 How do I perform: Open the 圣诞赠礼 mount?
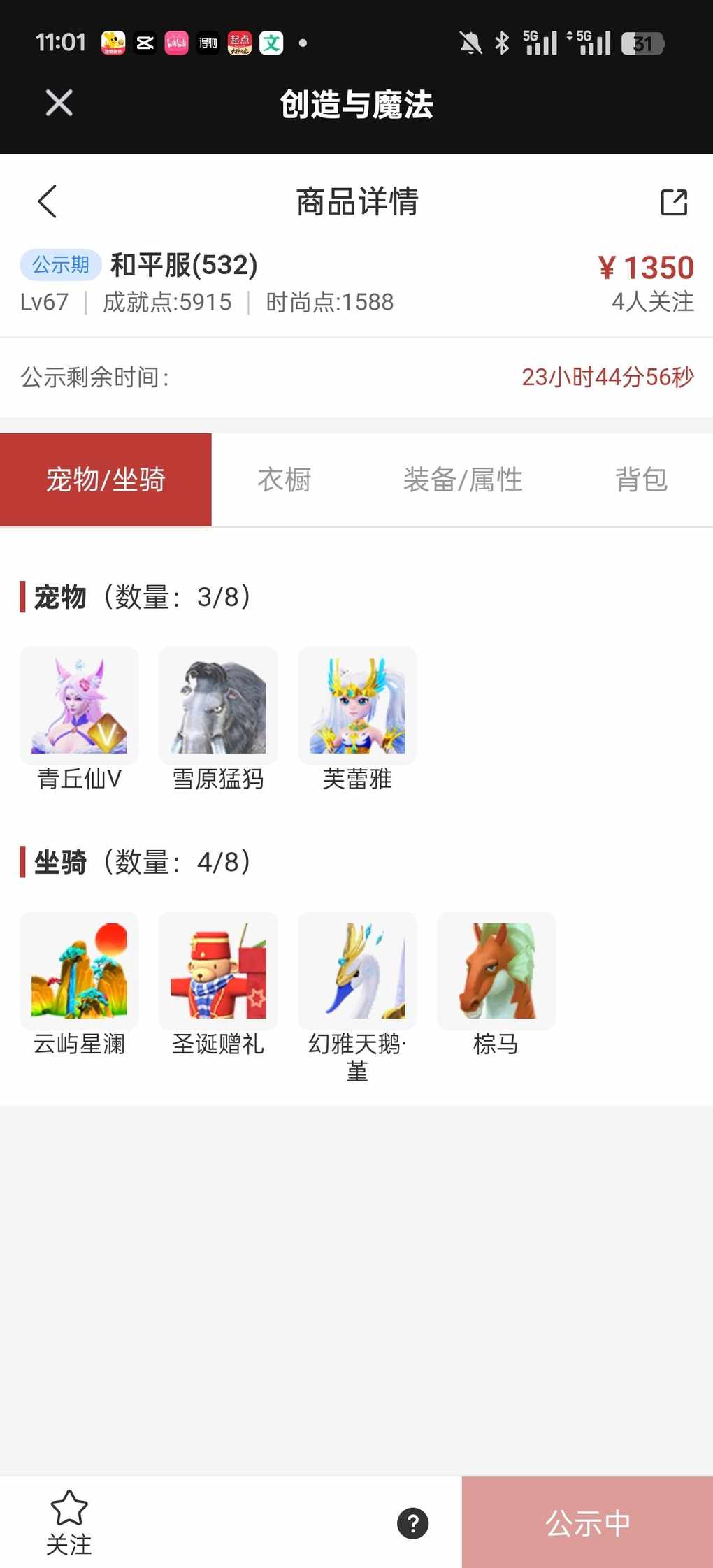click(218, 971)
